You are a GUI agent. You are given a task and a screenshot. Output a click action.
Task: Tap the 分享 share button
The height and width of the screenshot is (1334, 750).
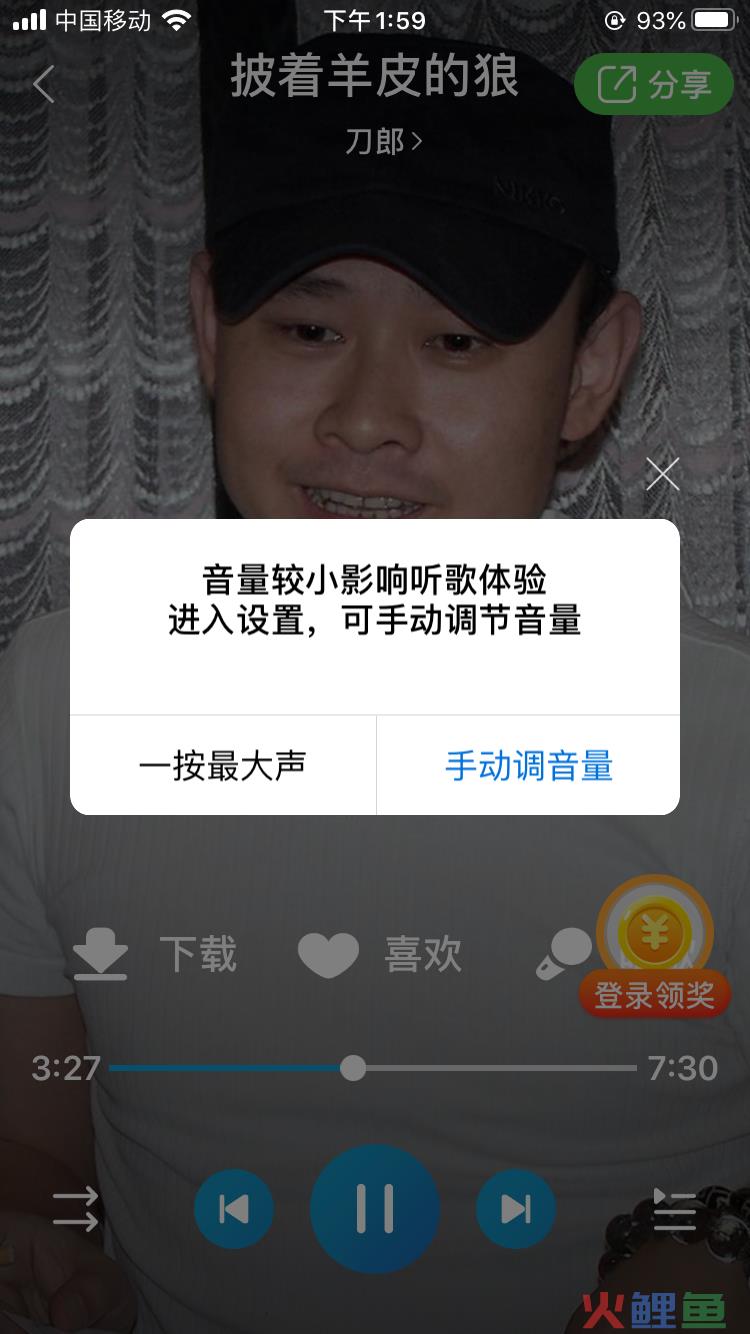(654, 85)
